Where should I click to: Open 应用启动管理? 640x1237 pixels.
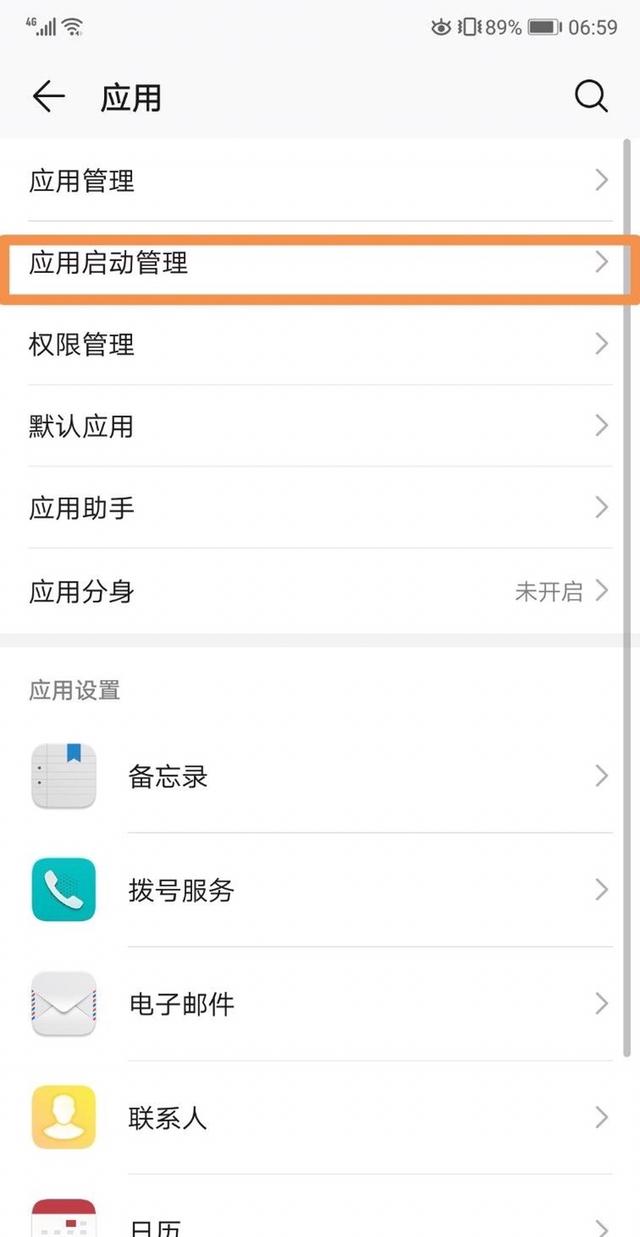click(320, 263)
